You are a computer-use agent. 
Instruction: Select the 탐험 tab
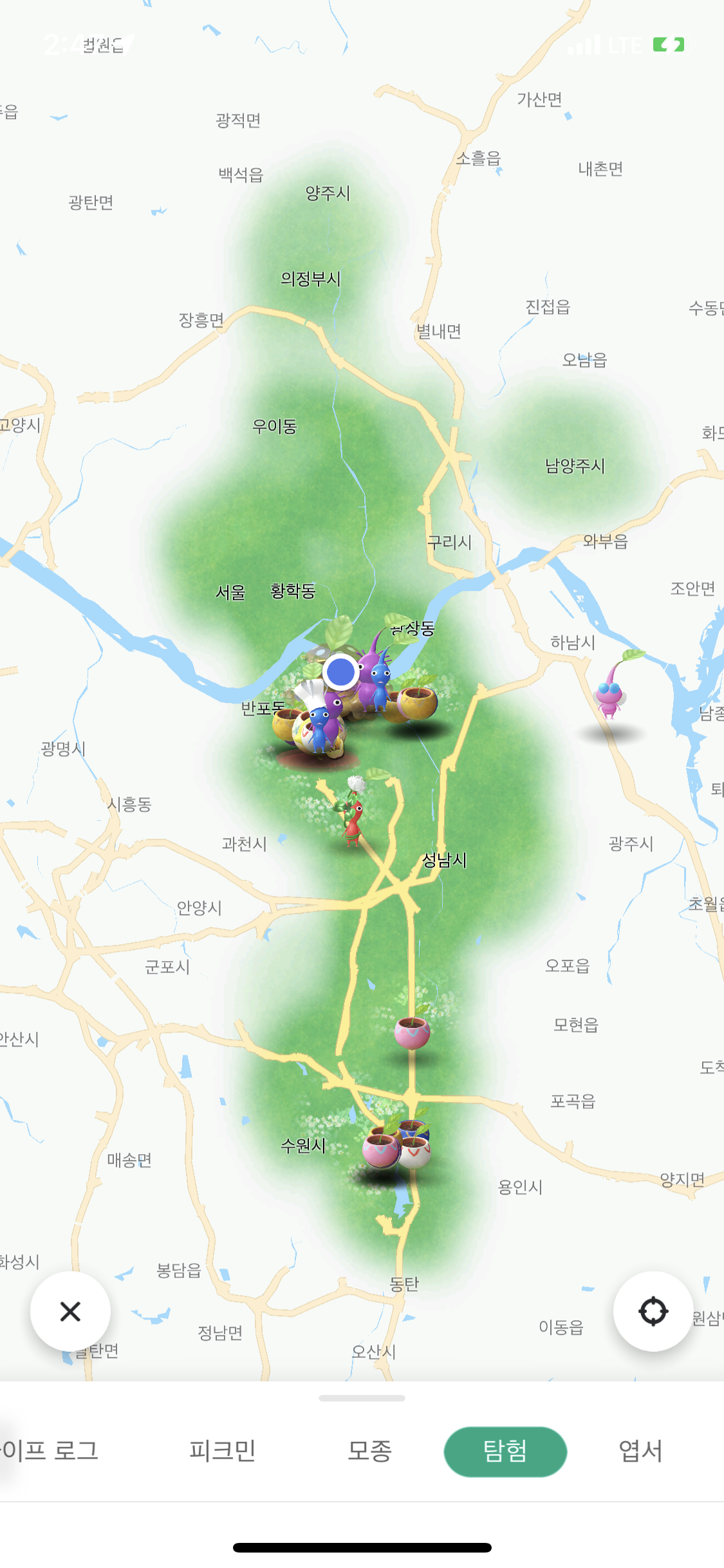[505, 1451]
